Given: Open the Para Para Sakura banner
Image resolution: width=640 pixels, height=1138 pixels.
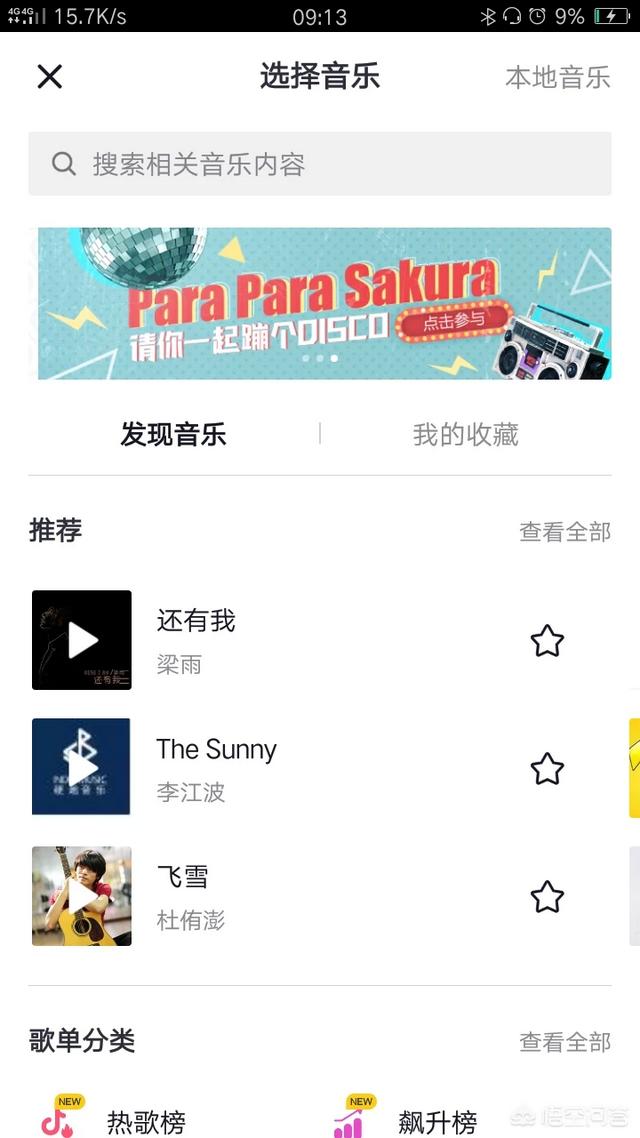Looking at the screenshot, I should pos(324,303).
